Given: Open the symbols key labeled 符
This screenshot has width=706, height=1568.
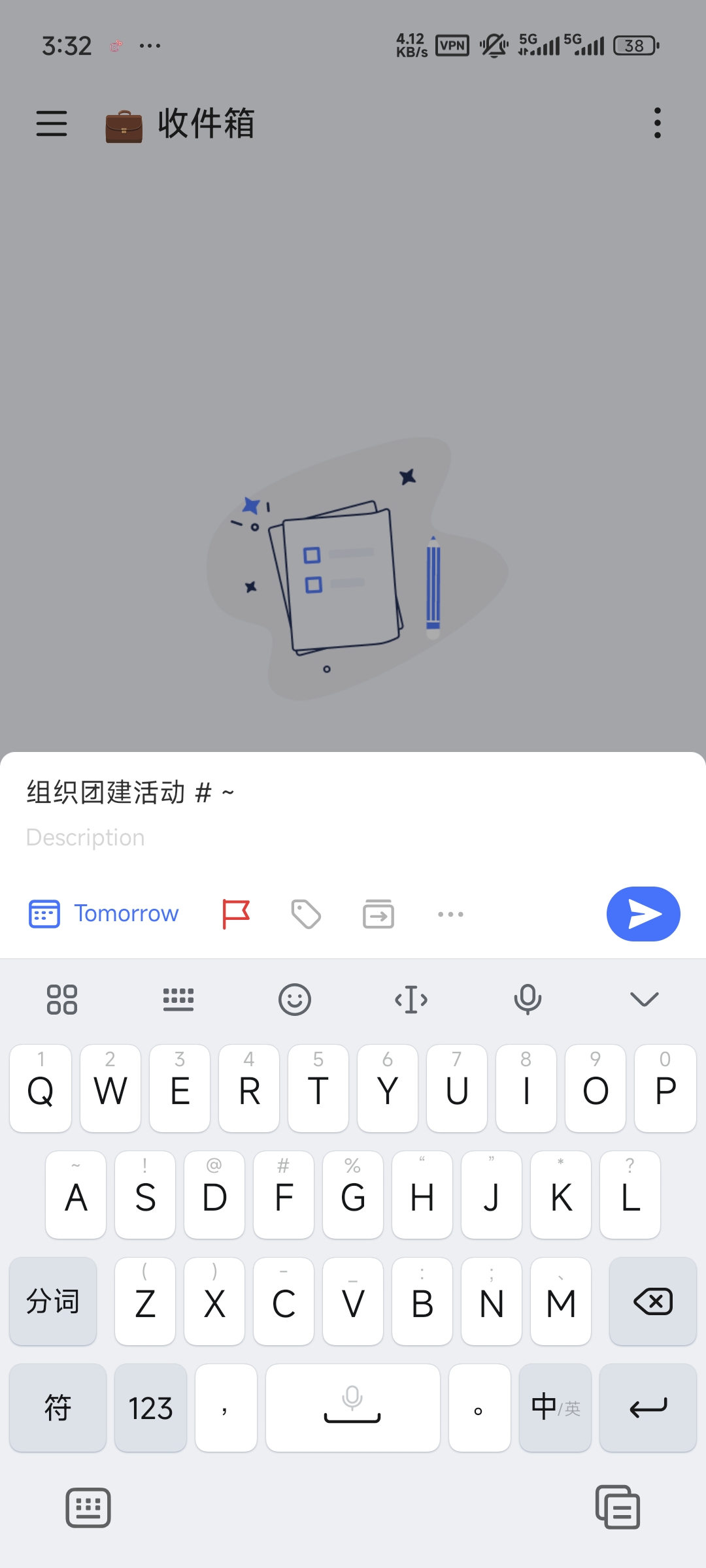Looking at the screenshot, I should click(x=58, y=1408).
